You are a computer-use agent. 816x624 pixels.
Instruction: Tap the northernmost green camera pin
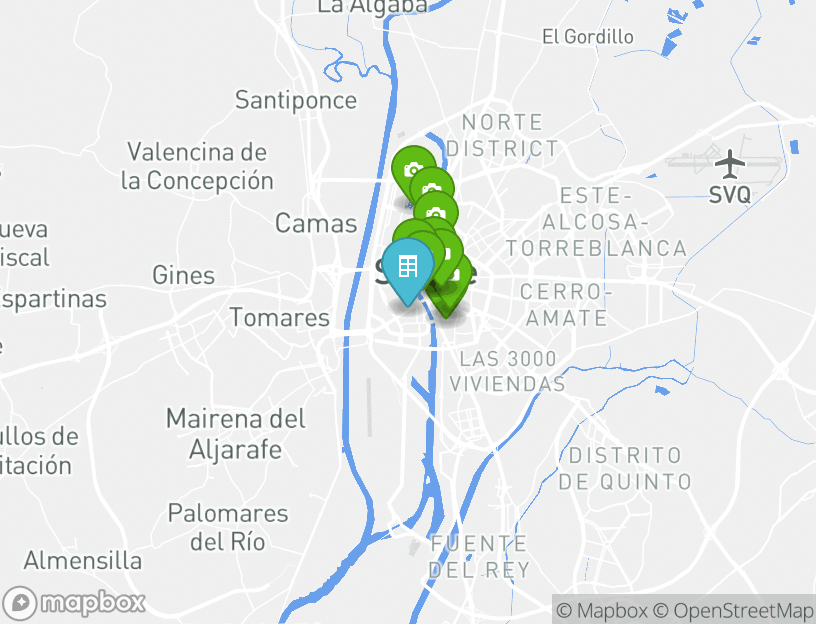click(x=412, y=168)
